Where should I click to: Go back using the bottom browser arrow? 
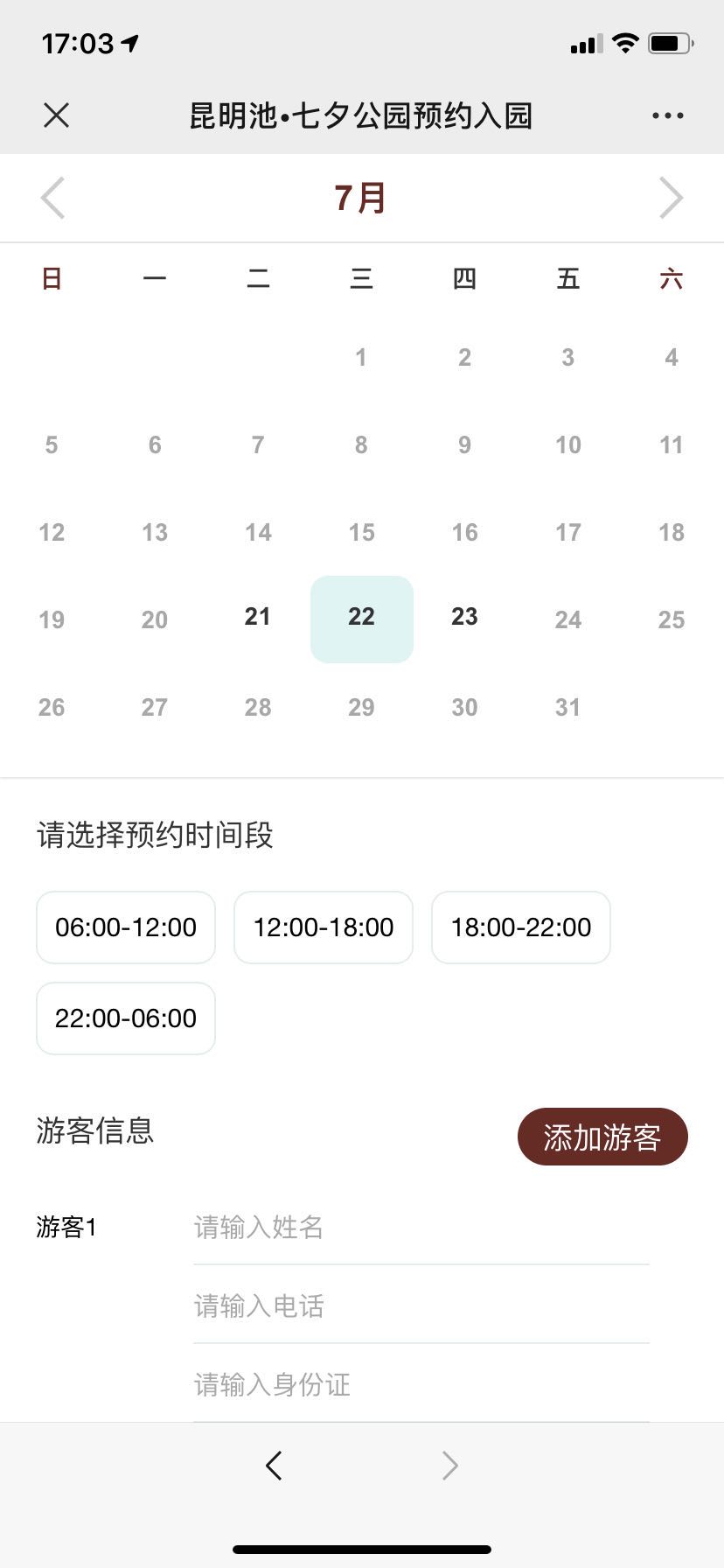point(274,1466)
